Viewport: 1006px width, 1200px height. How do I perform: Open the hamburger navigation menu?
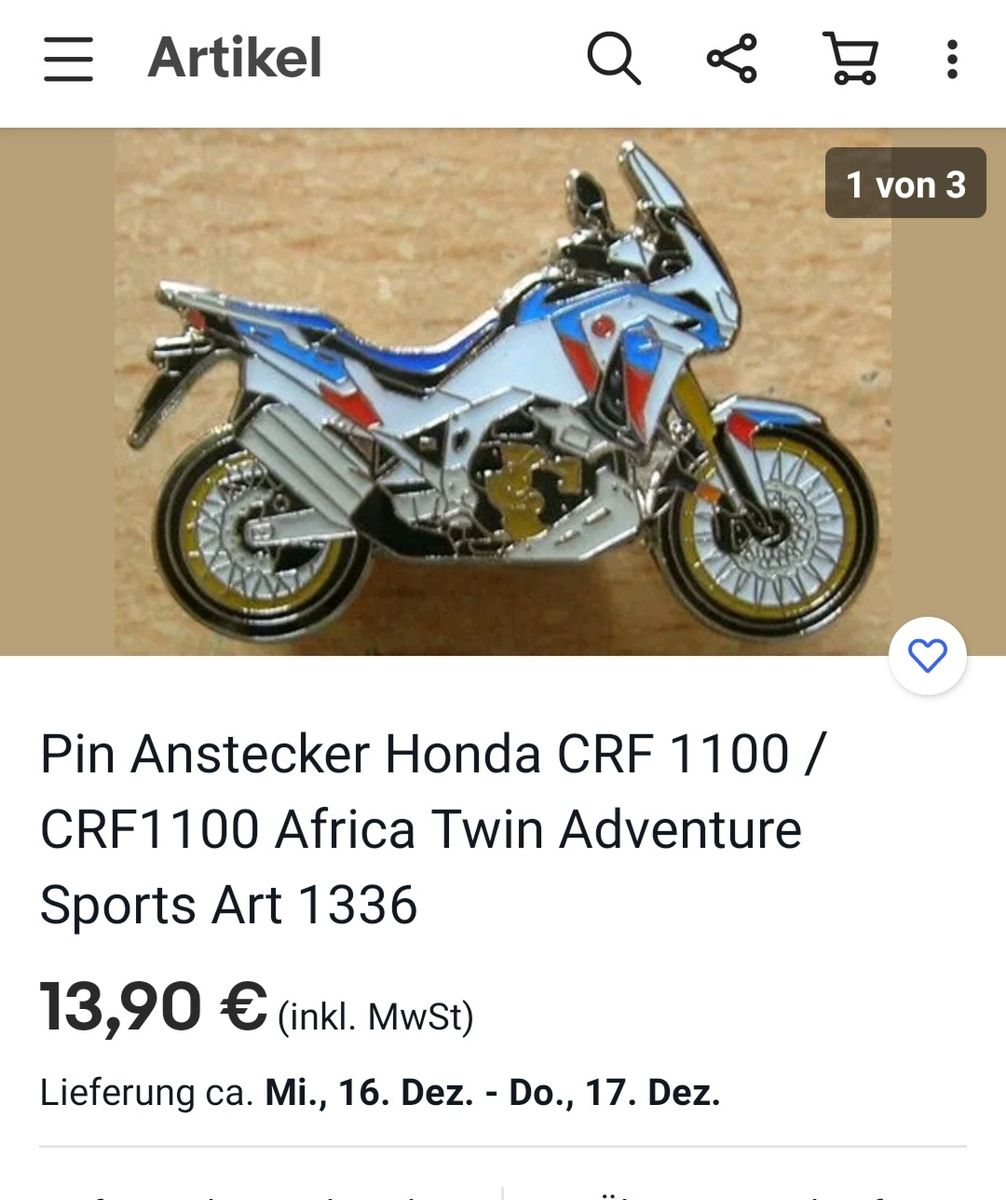click(x=68, y=59)
